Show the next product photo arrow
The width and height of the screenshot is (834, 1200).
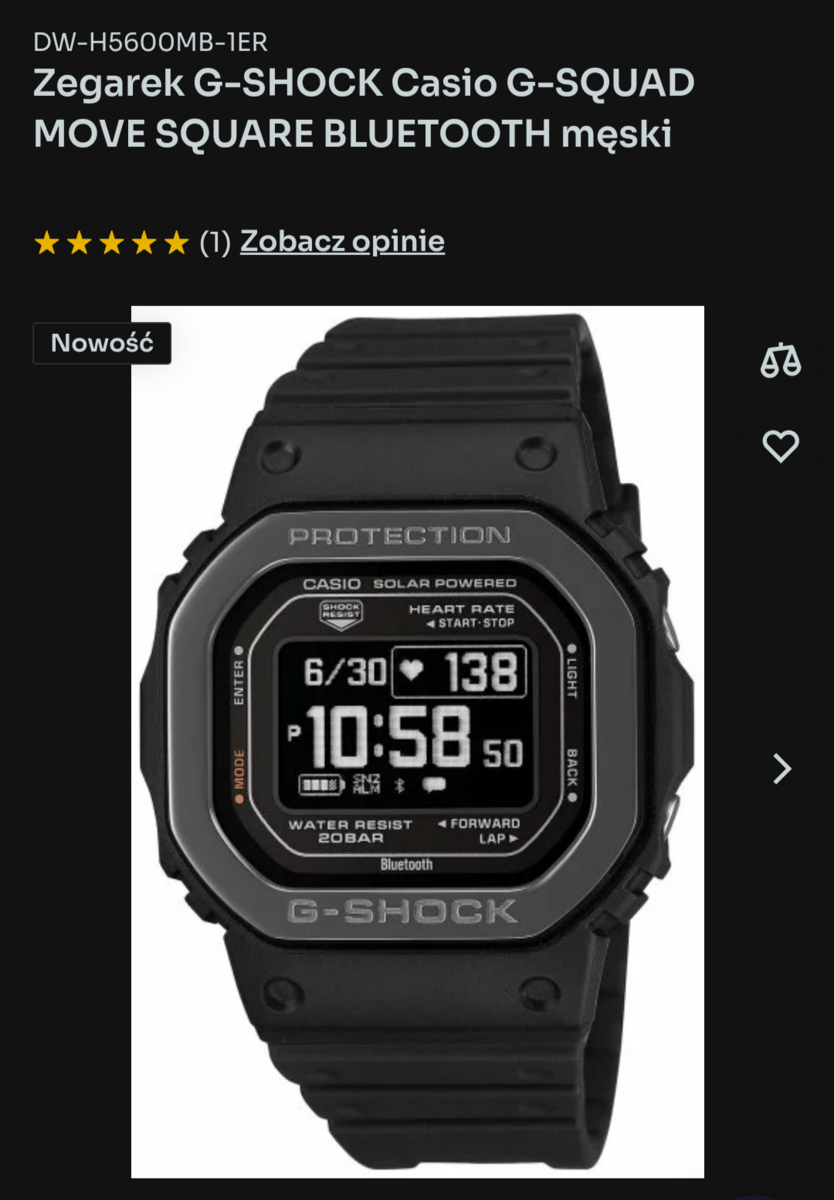tap(782, 768)
